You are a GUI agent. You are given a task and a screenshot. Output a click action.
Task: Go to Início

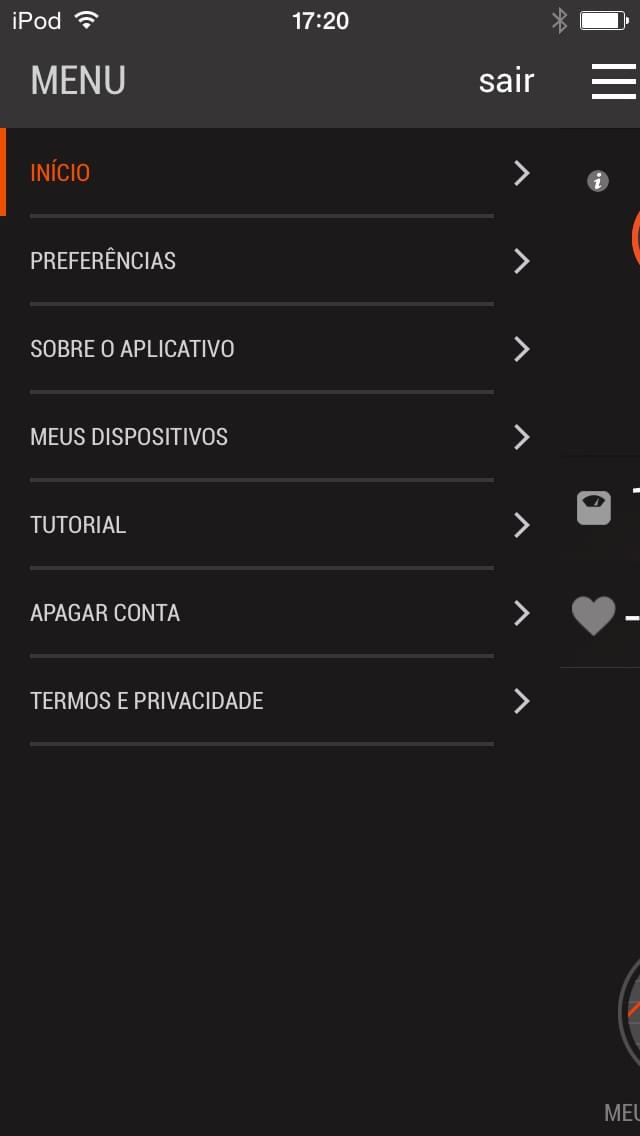pos(280,172)
